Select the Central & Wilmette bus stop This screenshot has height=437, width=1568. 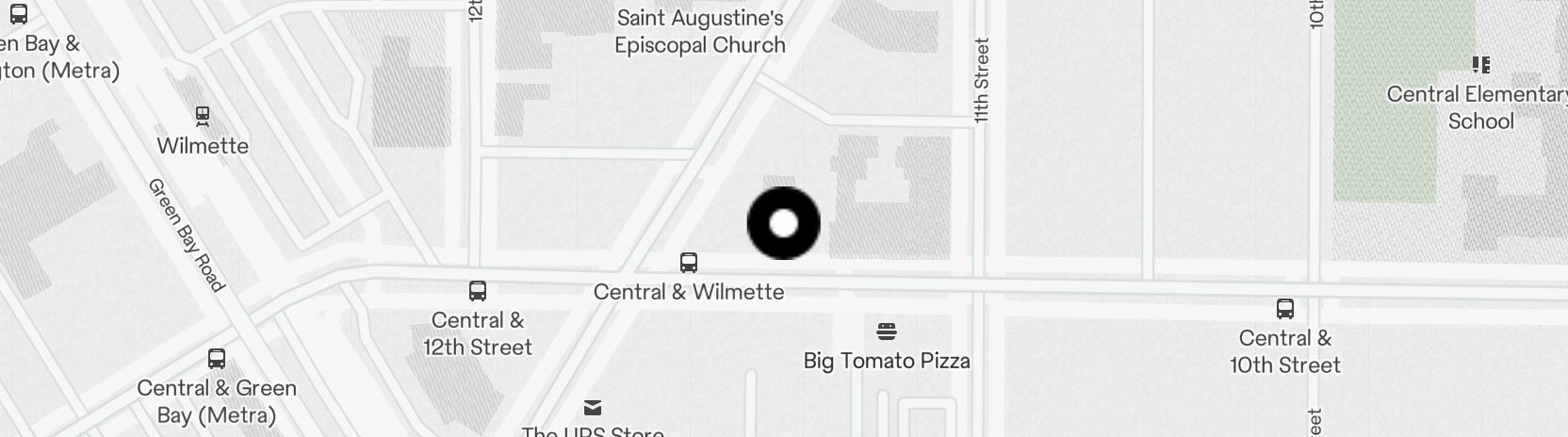click(x=689, y=263)
